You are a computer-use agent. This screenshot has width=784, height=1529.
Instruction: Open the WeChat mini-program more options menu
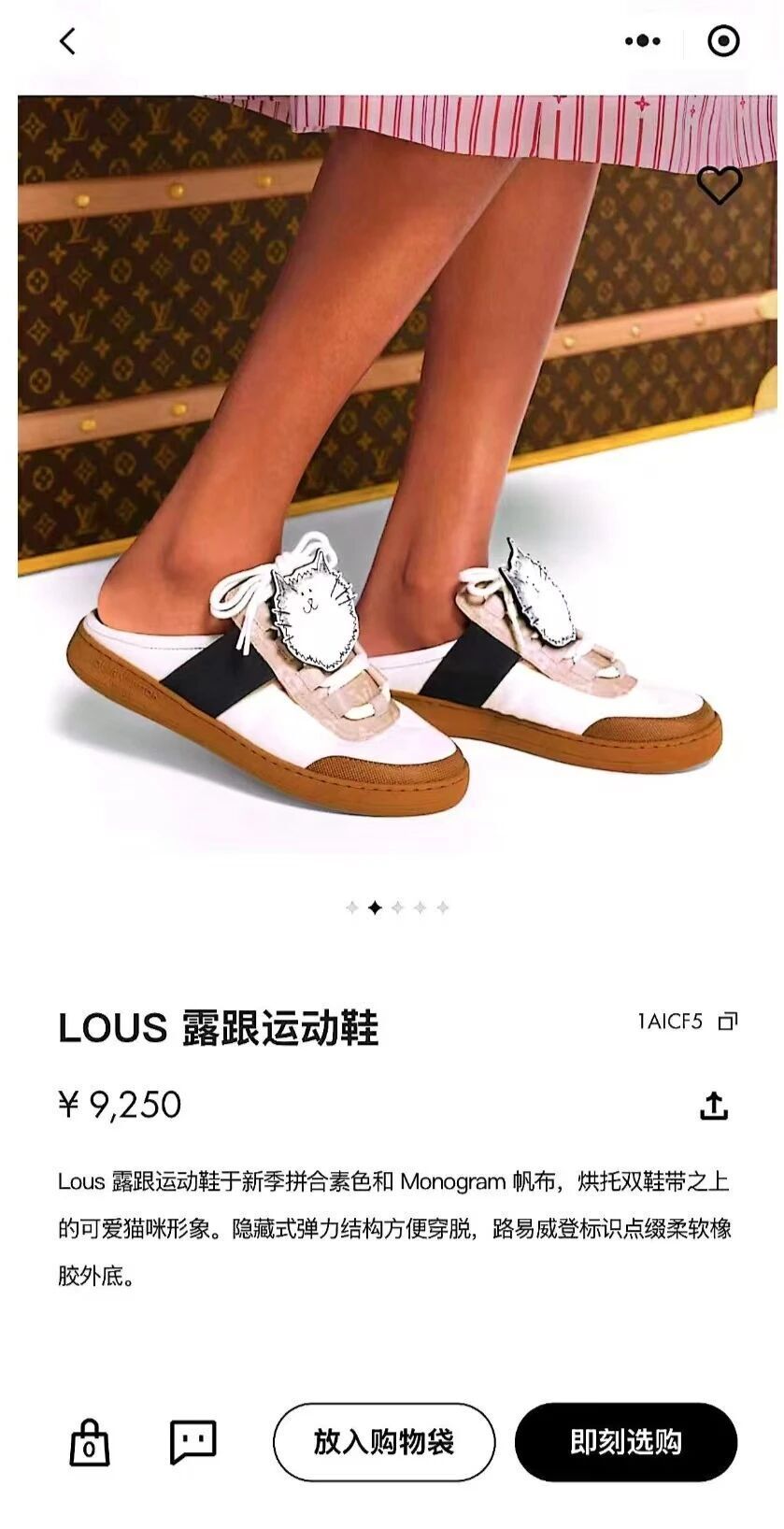point(640,41)
